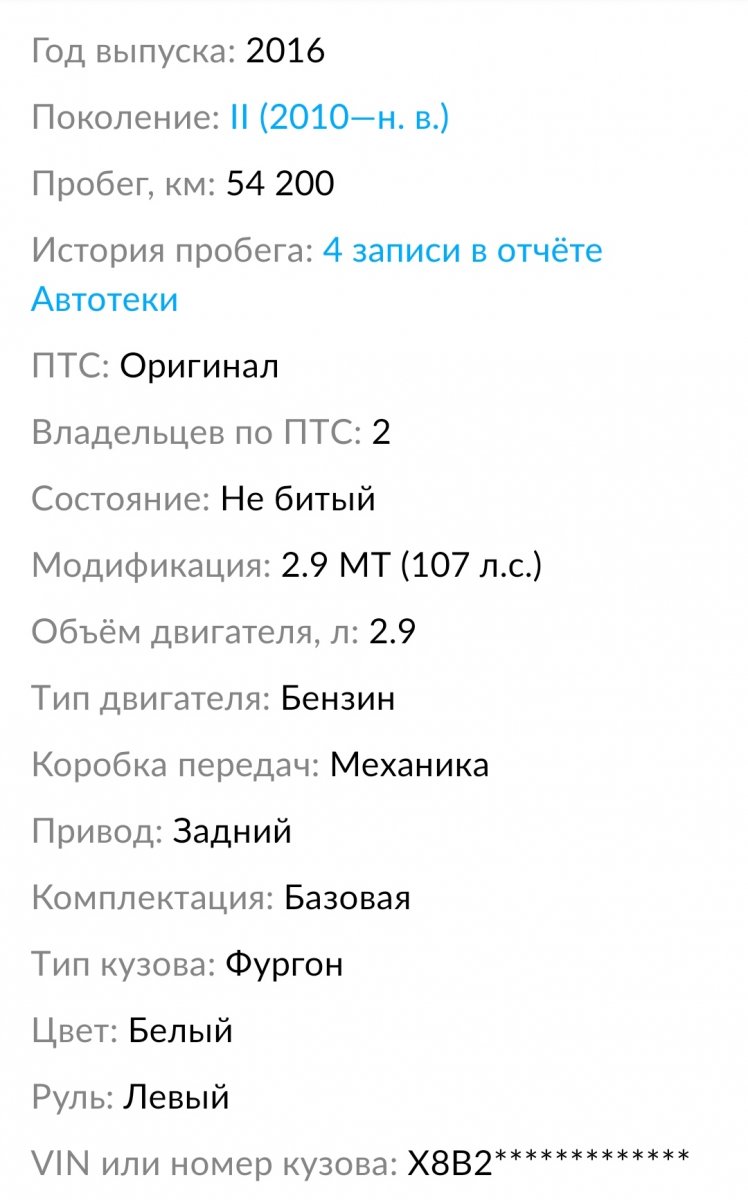This screenshot has width=748, height=1200.
Task: Open the generation II (2010—н. в.) link
Action: point(340,118)
